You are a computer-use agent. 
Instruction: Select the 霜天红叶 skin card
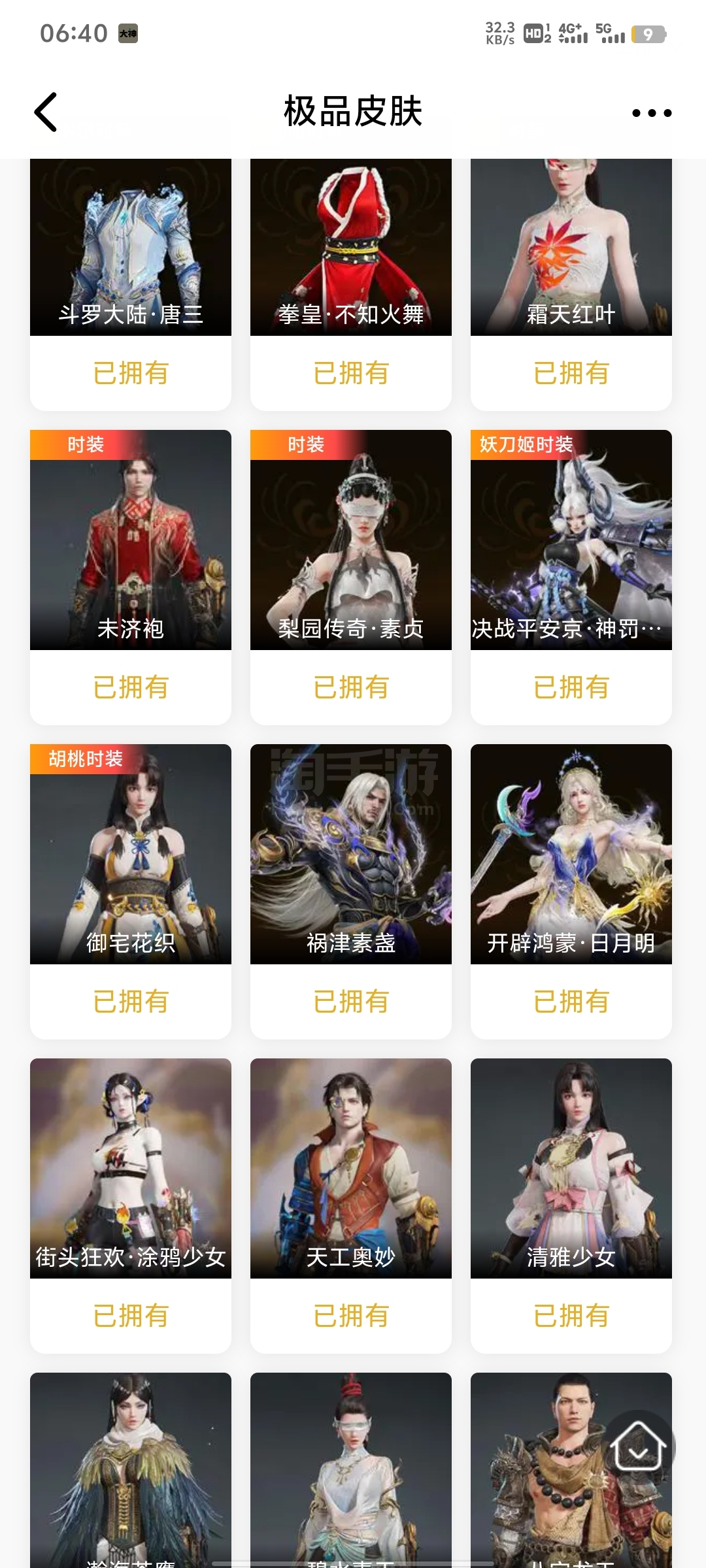click(571, 248)
